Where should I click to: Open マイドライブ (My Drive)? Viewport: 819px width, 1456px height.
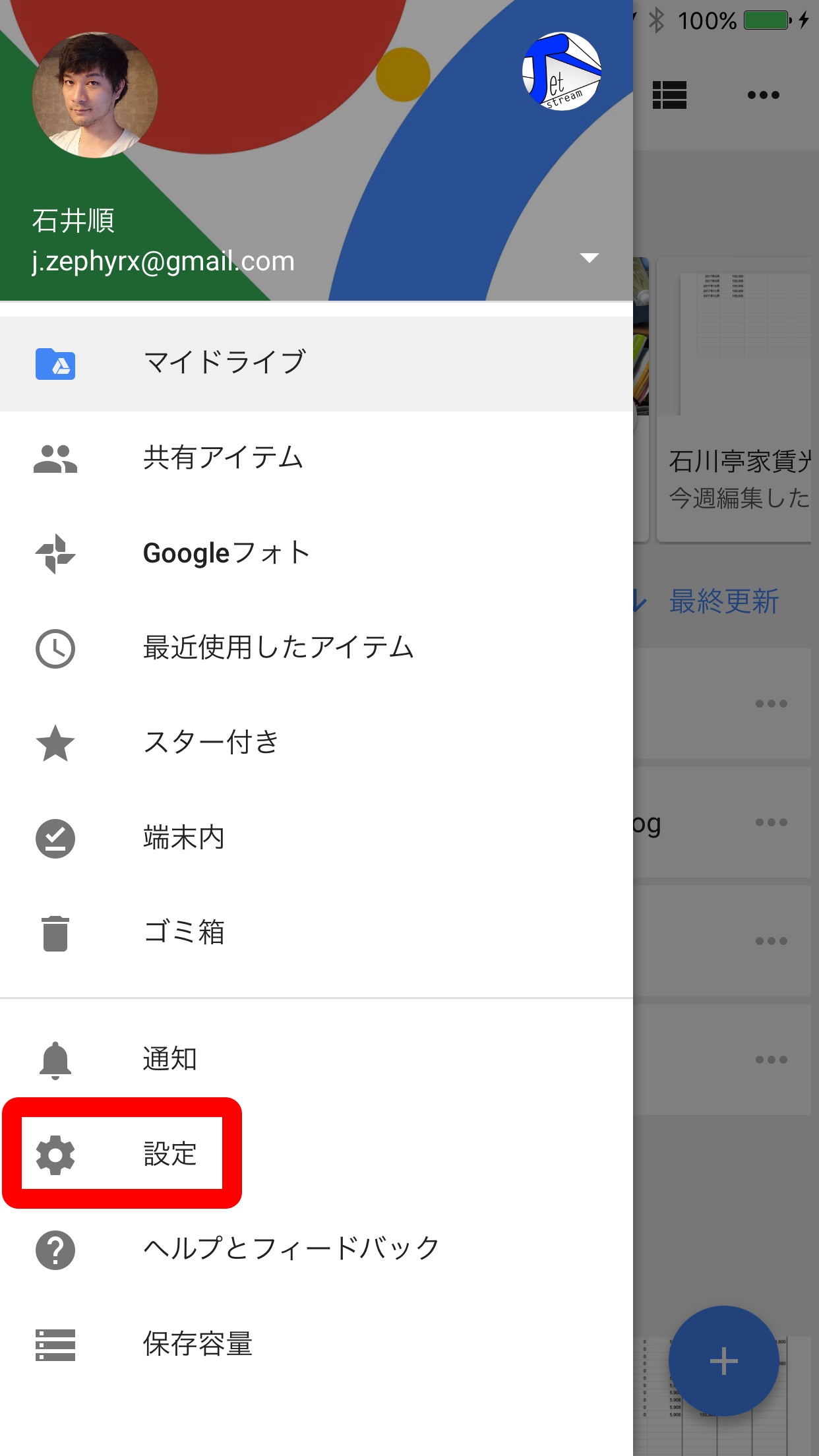[224, 363]
